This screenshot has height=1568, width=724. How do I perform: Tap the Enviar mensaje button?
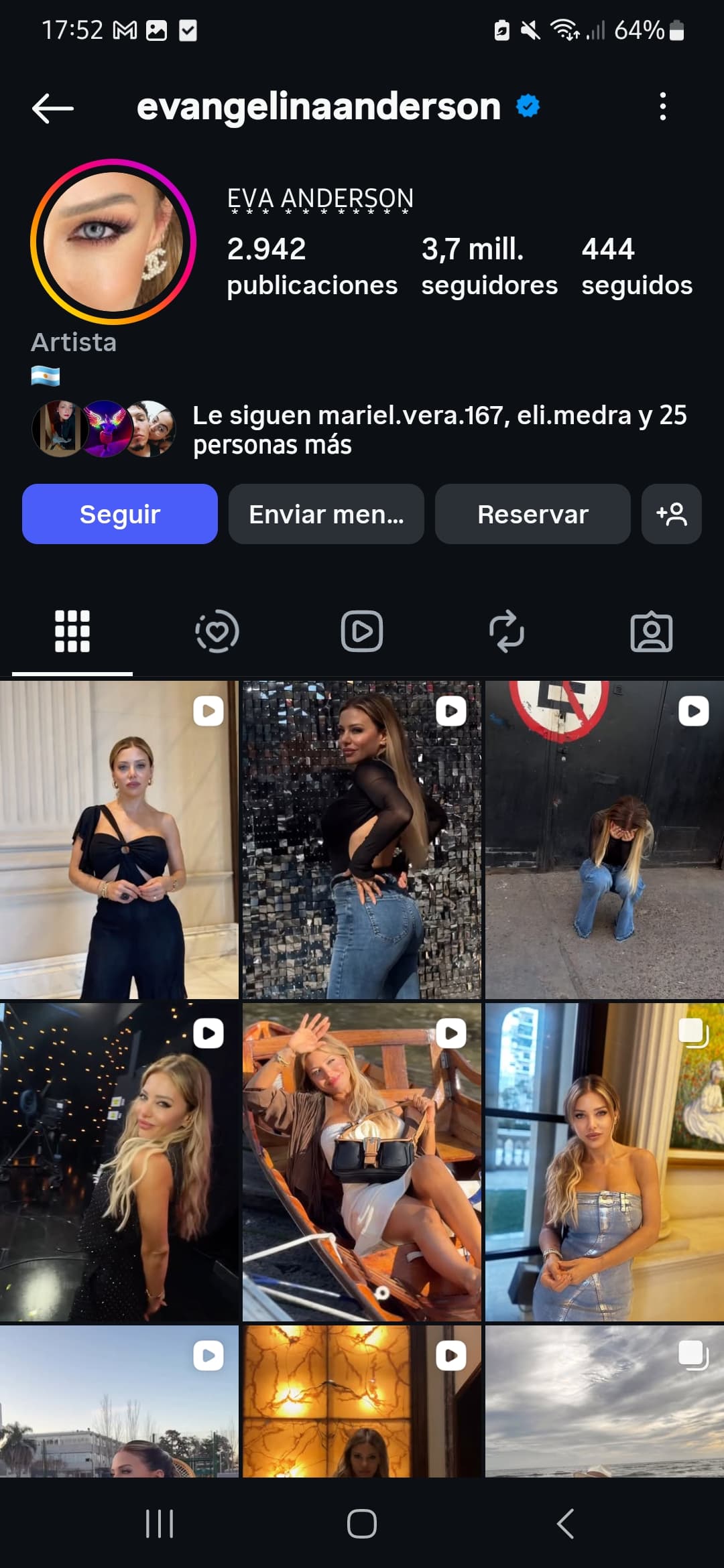326,514
